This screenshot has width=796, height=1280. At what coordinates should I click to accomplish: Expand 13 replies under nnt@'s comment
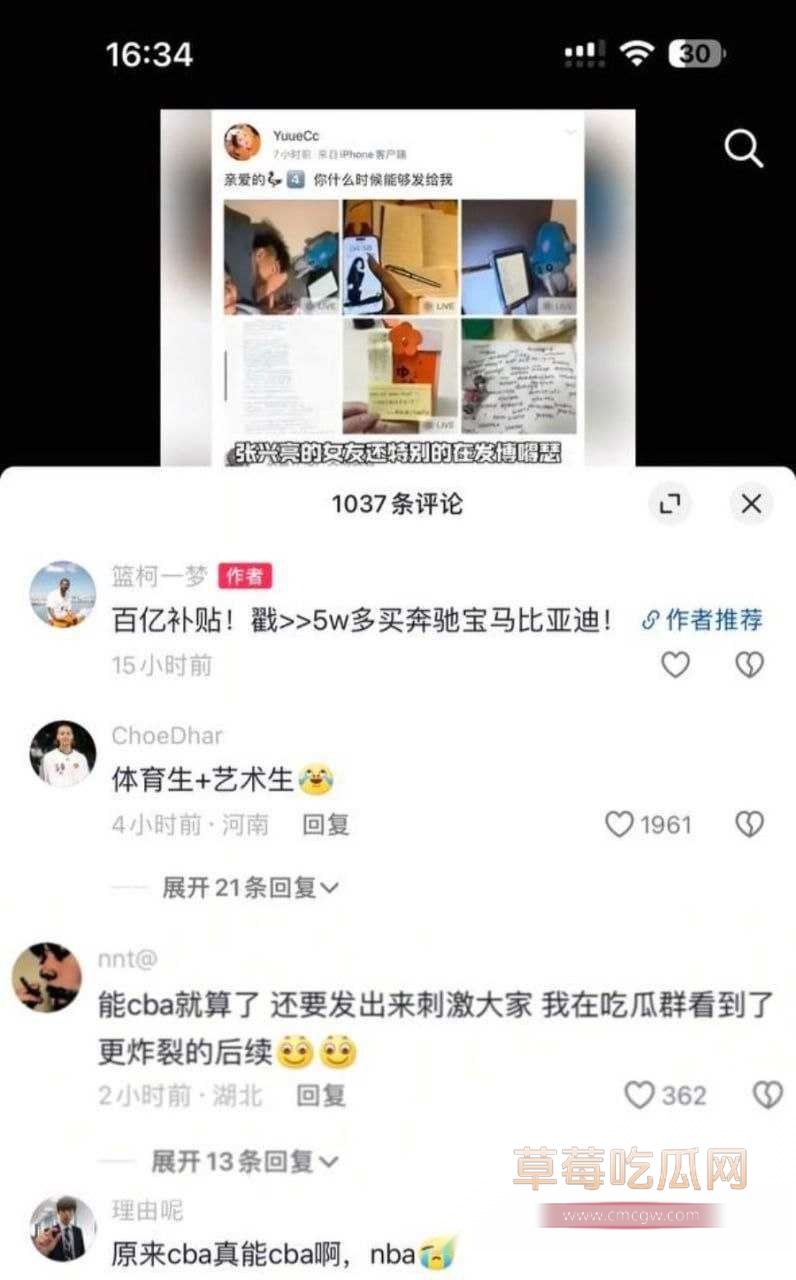click(x=245, y=1160)
